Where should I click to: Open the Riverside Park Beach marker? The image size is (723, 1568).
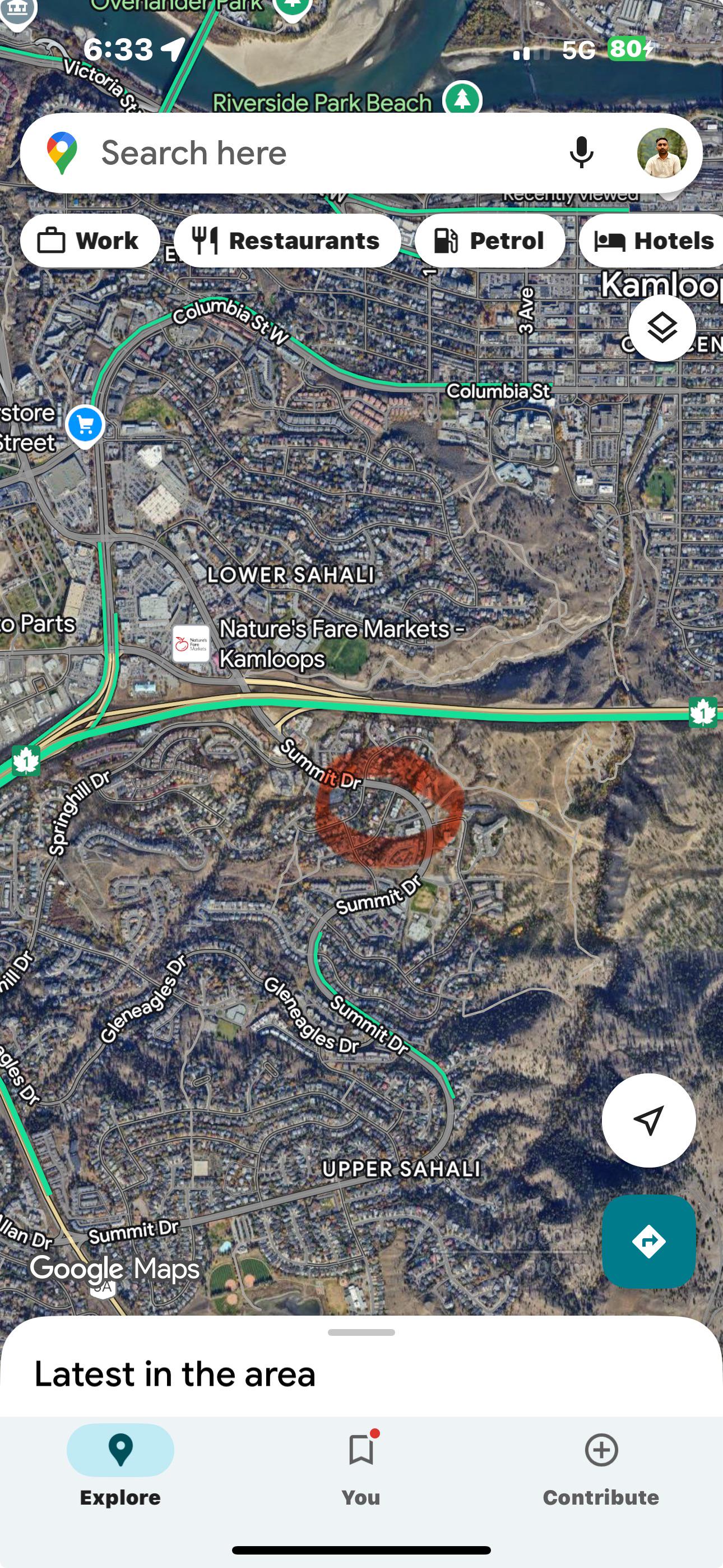point(462,98)
